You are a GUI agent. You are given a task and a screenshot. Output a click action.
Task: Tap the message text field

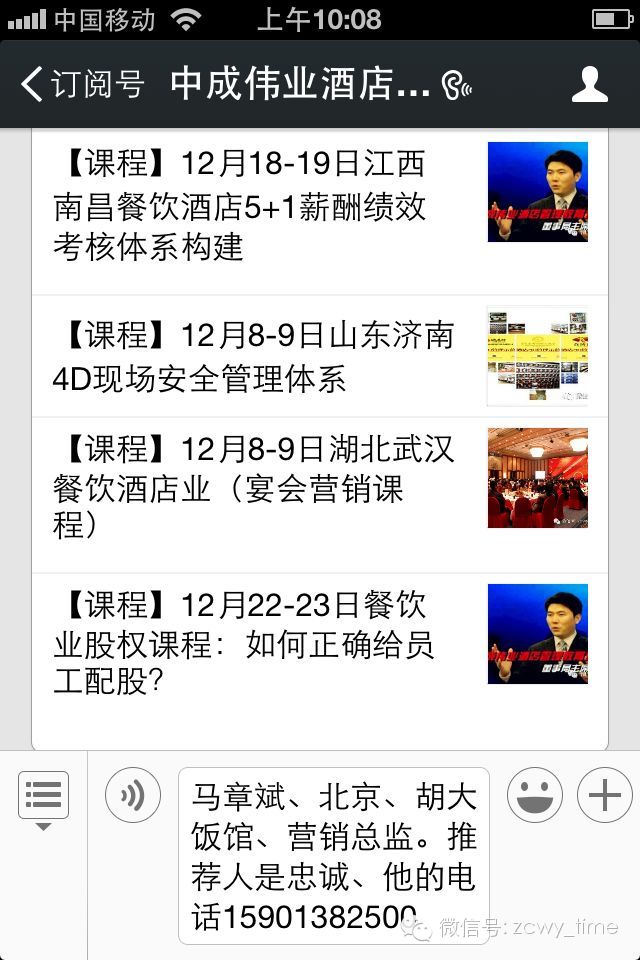click(x=333, y=856)
